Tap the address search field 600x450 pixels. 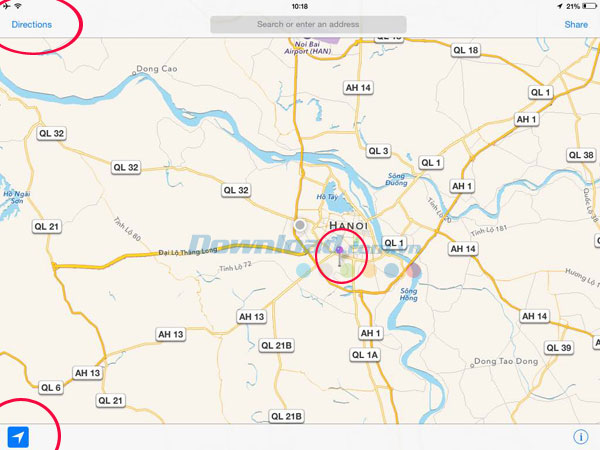tap(308, 24)
